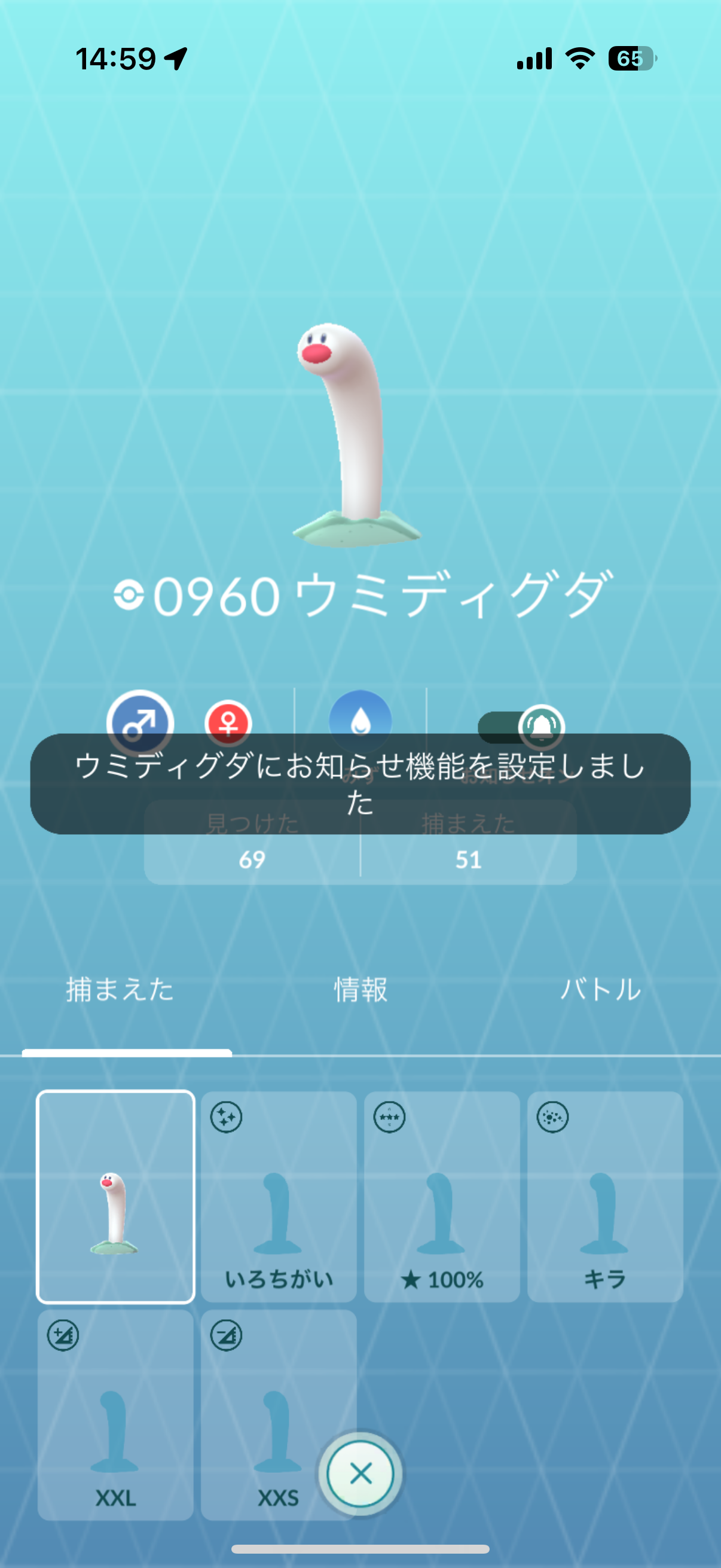Select the male gender icon
Viewport: 721px width, 1568px height.
140,721
